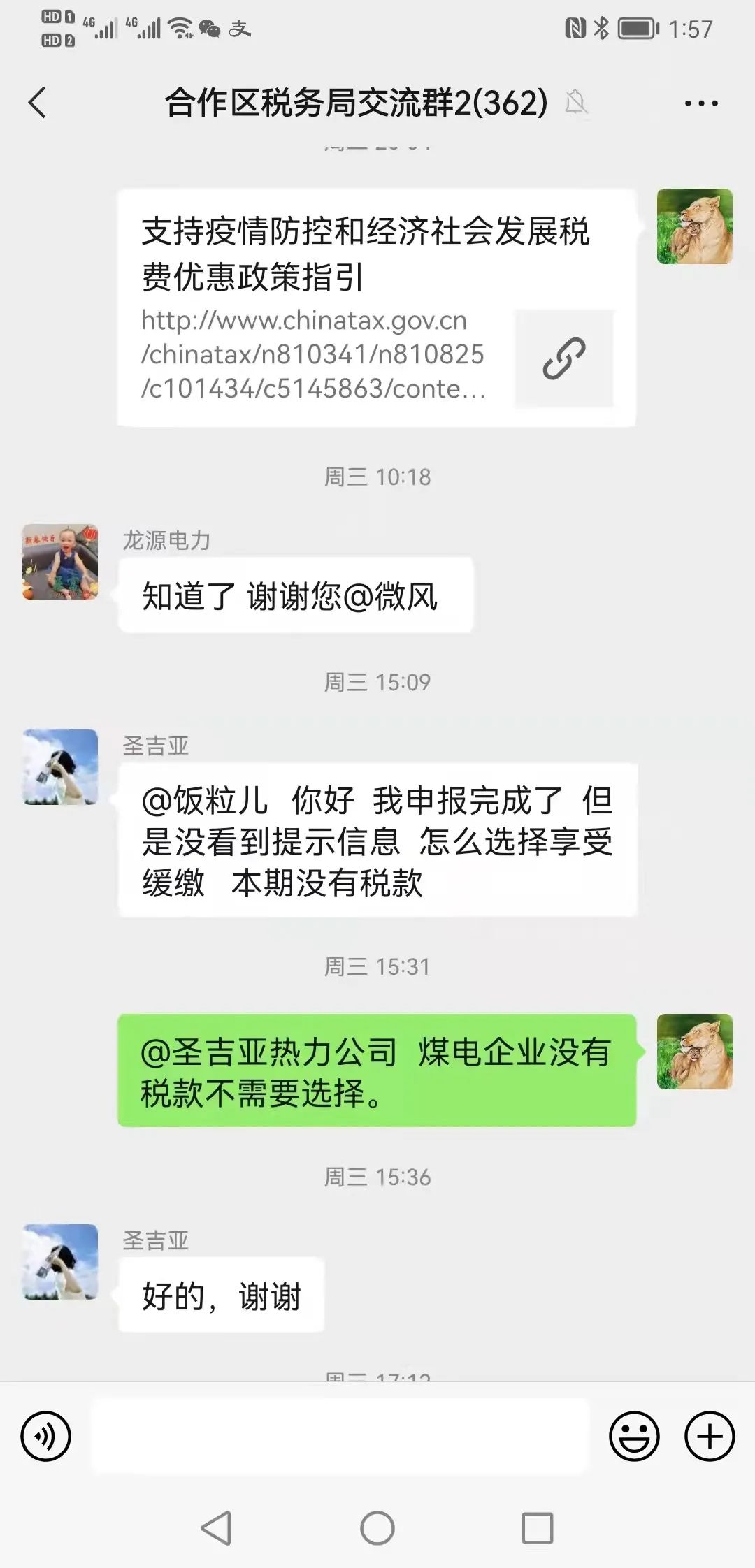Tap 圣吉亚's avatar next to 好的,谢谢
Viewport: 755px width, 1568px height.
(x=60, y=1262)
